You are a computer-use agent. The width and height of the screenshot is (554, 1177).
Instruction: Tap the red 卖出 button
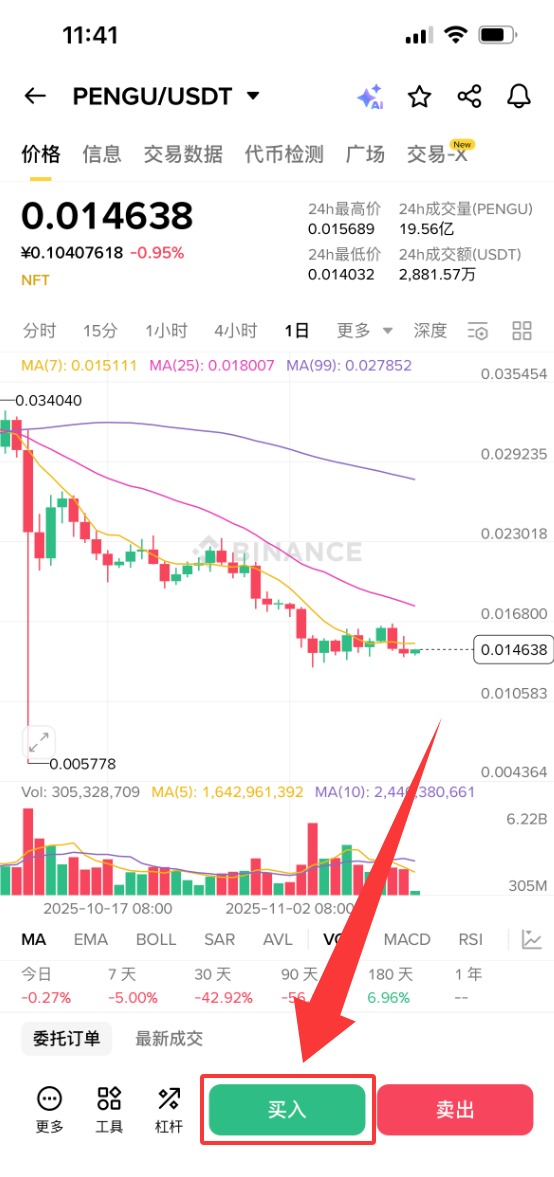455,1109
